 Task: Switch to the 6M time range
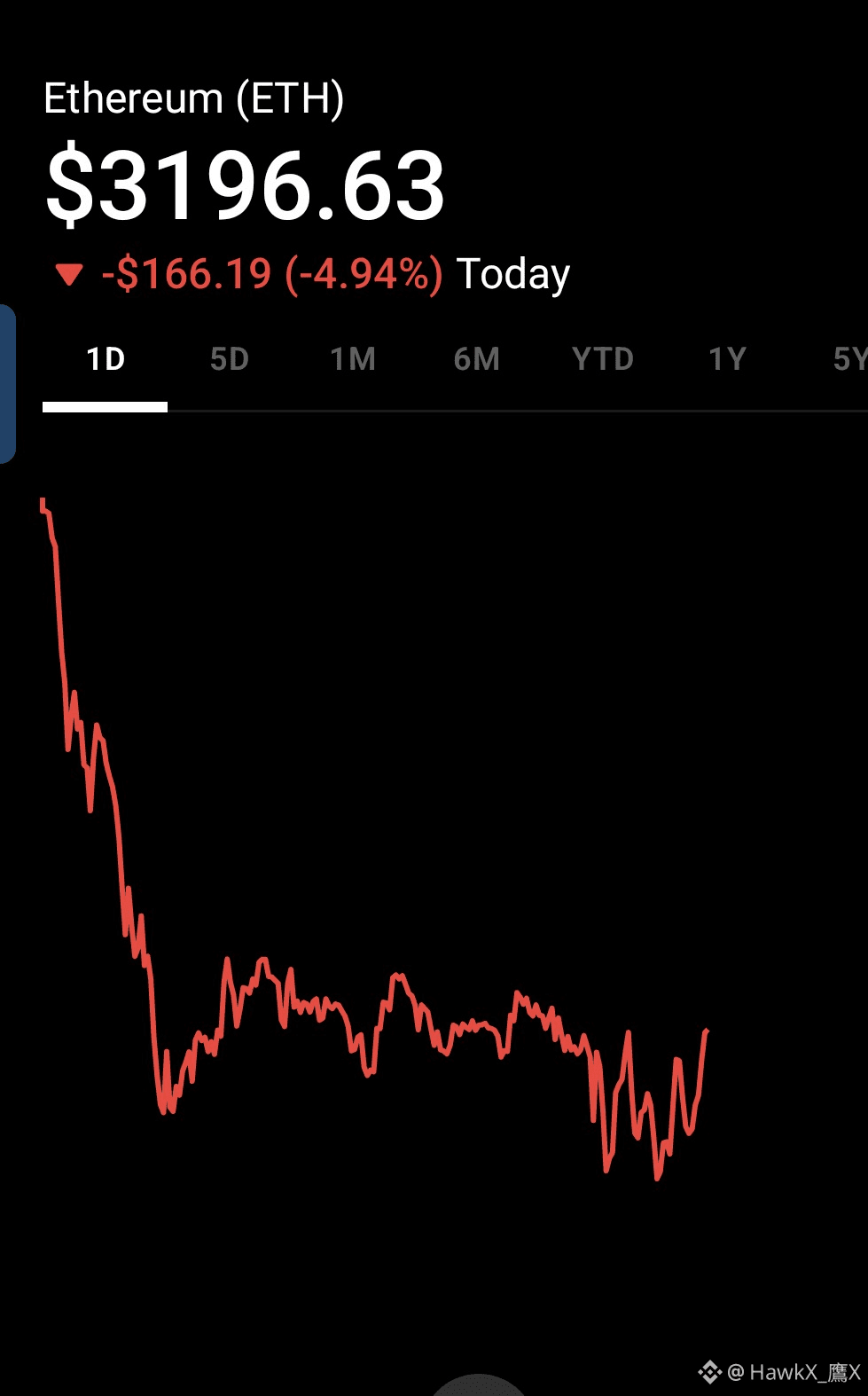coord(477,360)
